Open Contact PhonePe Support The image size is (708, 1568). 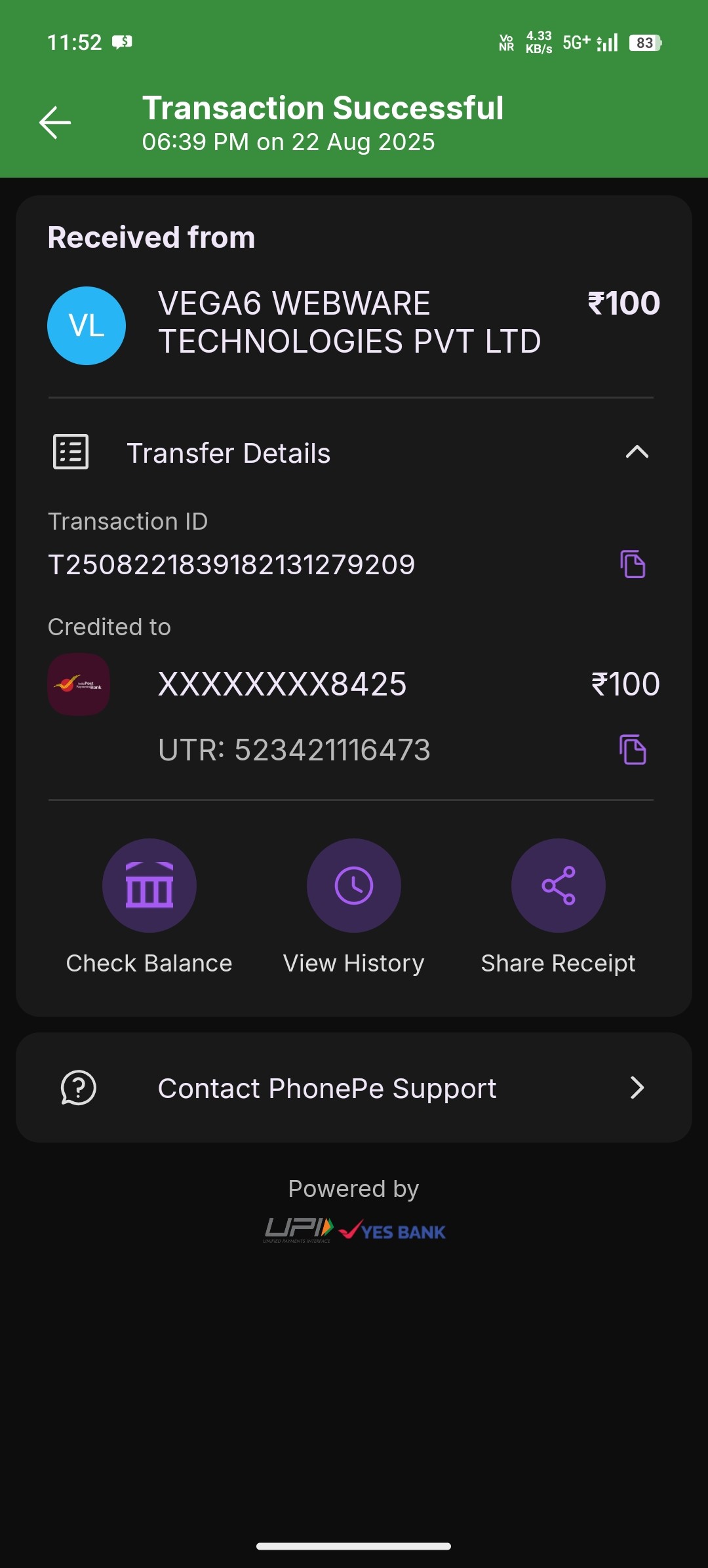tap(354, 1088)
